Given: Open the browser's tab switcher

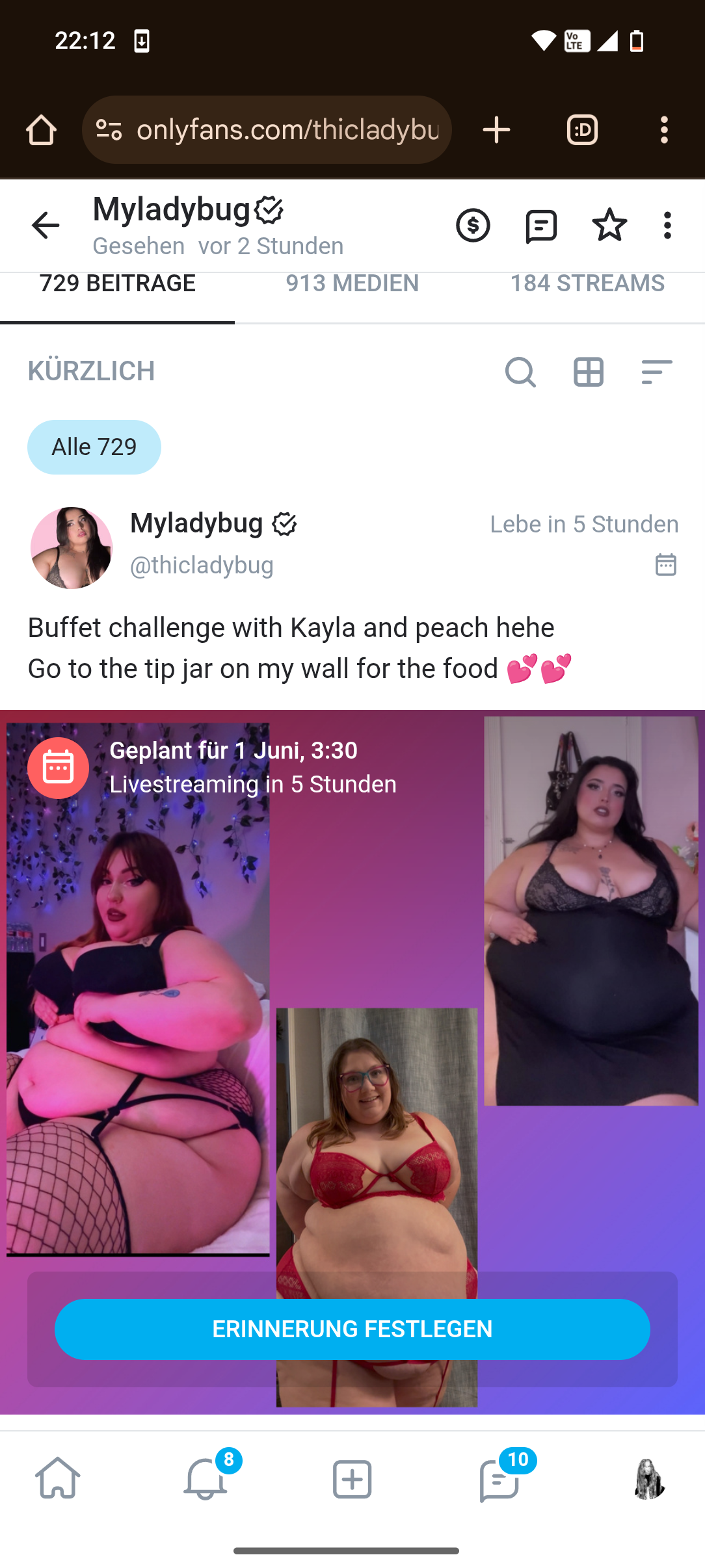Looking at the screenshot, I should (582, 130).
